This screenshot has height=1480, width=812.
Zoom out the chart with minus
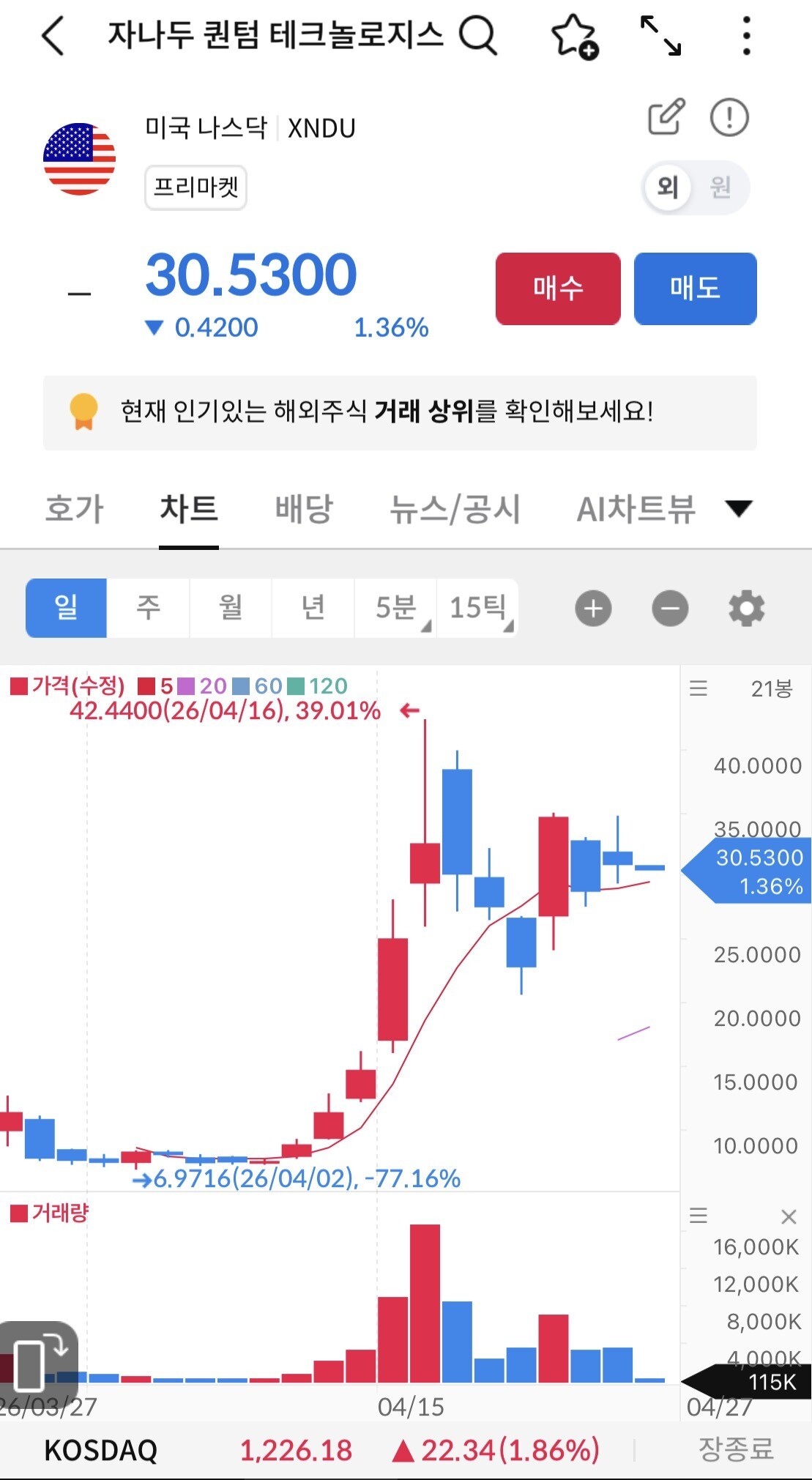click(x=670, y=609)
